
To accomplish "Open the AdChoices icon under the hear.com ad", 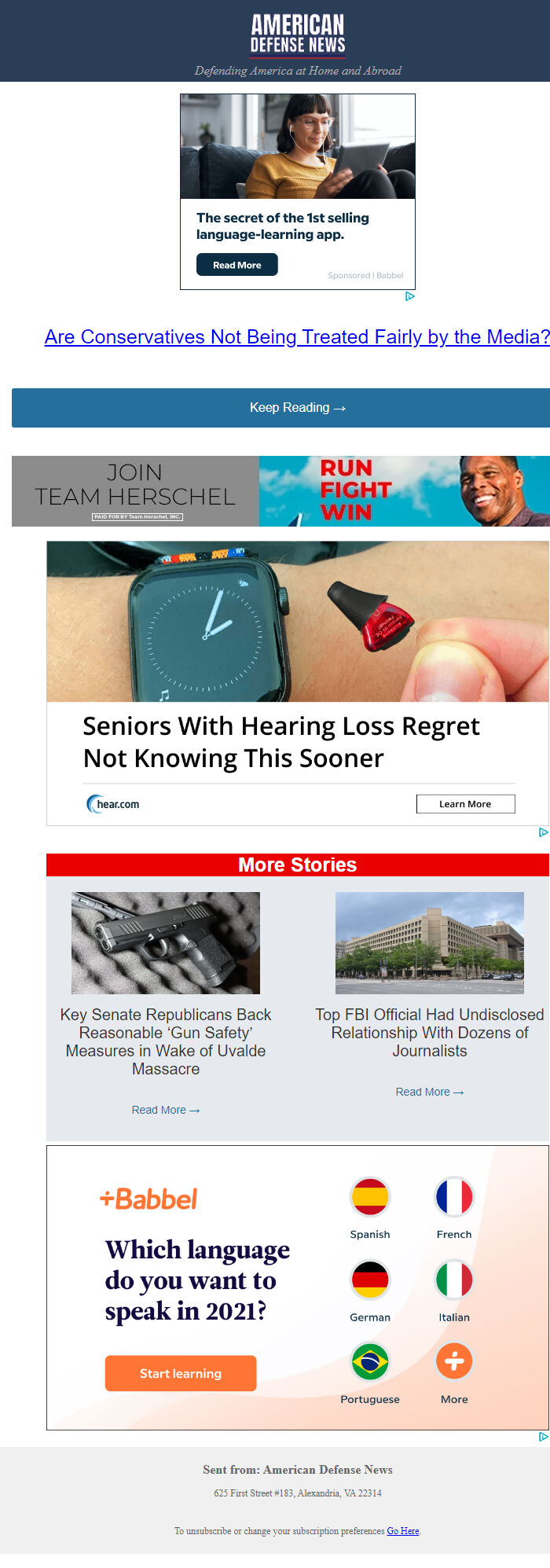I will click(543, 832).
